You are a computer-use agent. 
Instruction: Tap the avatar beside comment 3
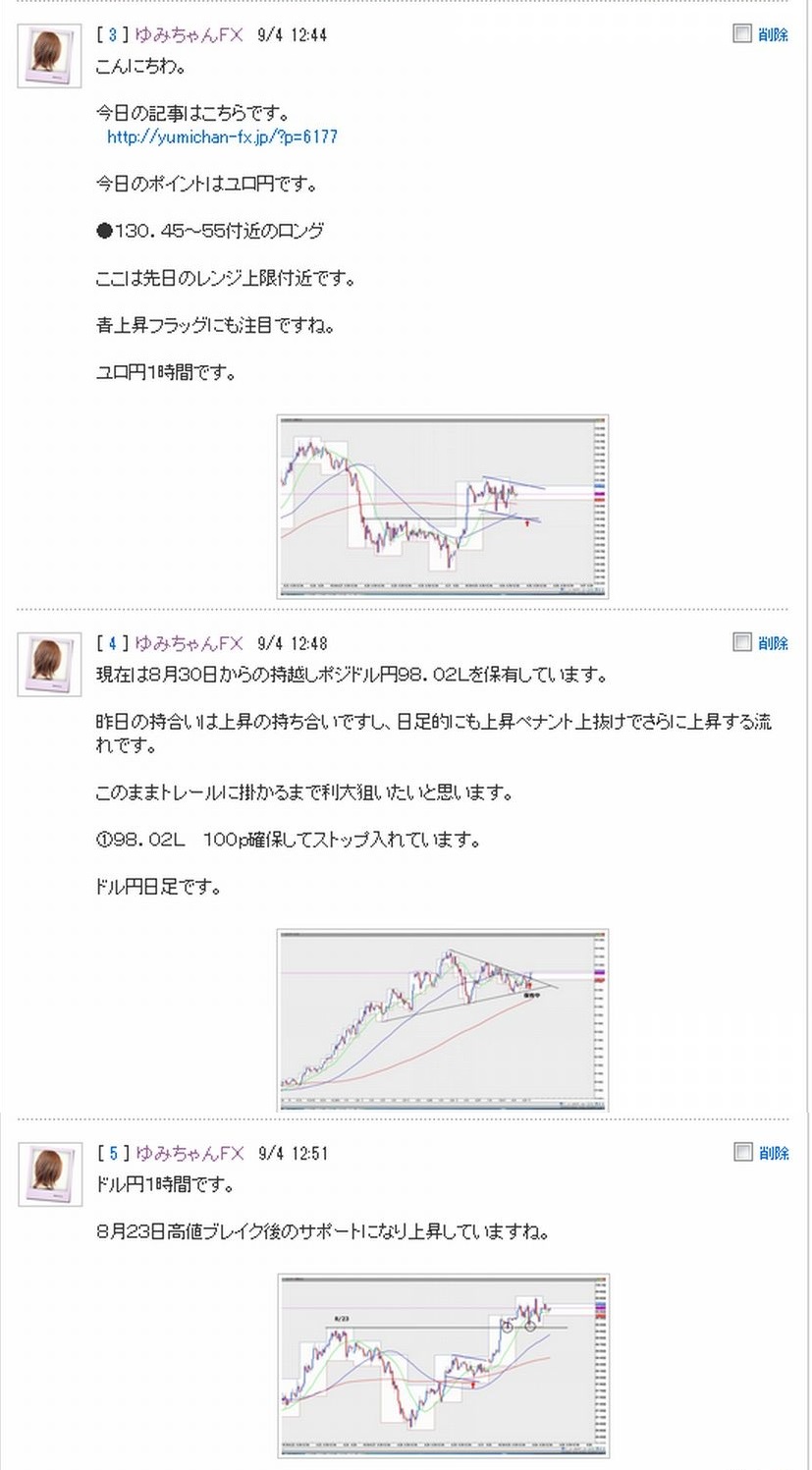[50, 56]
